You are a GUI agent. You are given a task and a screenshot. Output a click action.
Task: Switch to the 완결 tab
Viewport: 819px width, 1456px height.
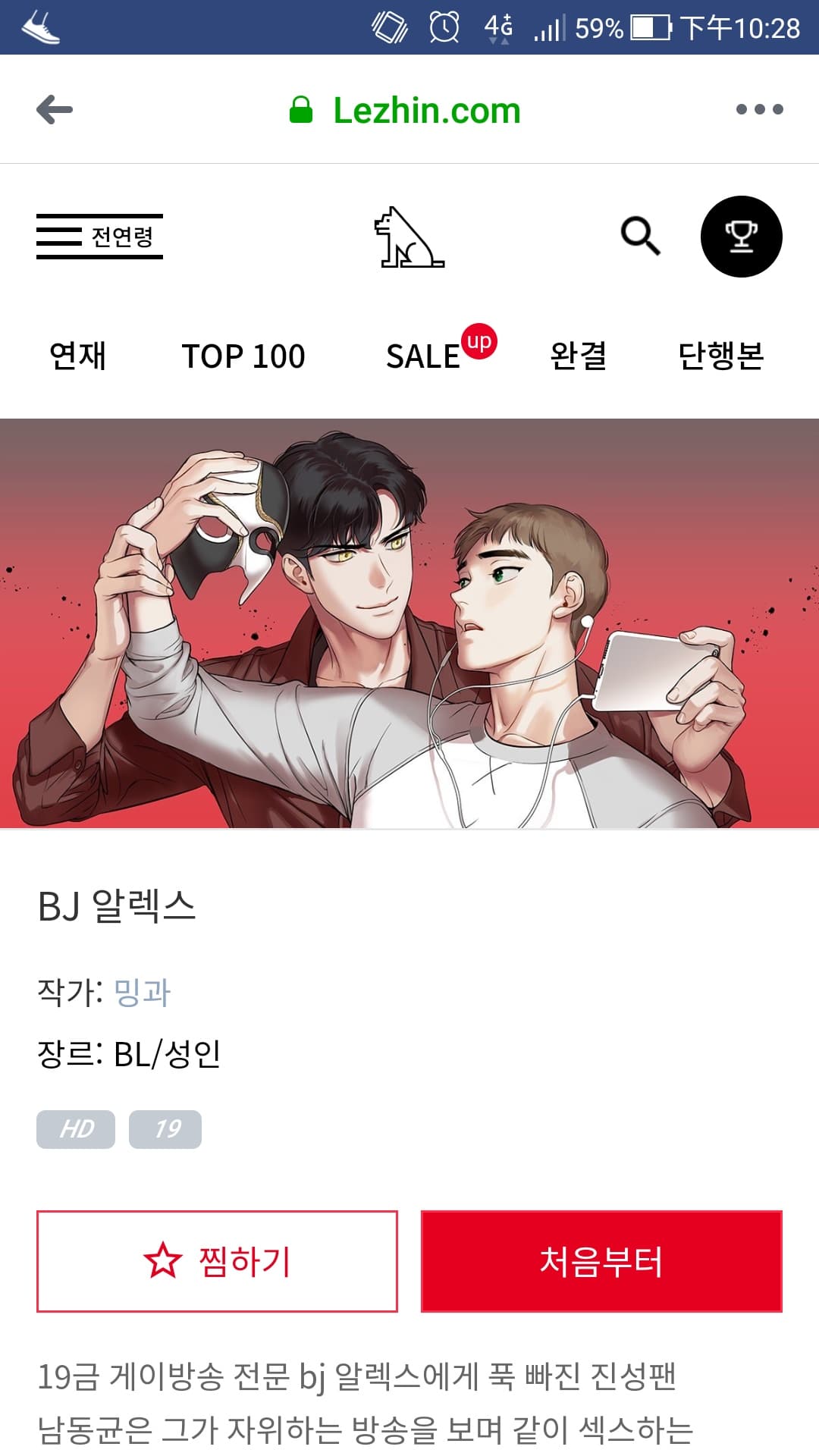579,356
